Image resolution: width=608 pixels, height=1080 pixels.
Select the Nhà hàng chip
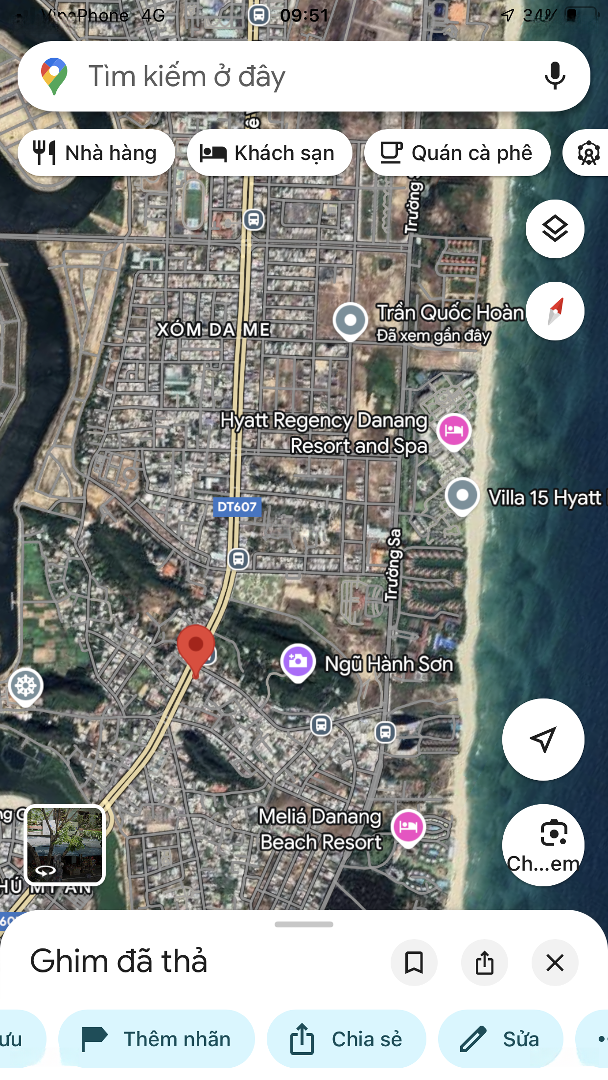pyautogui.click(x=96, y=153)
